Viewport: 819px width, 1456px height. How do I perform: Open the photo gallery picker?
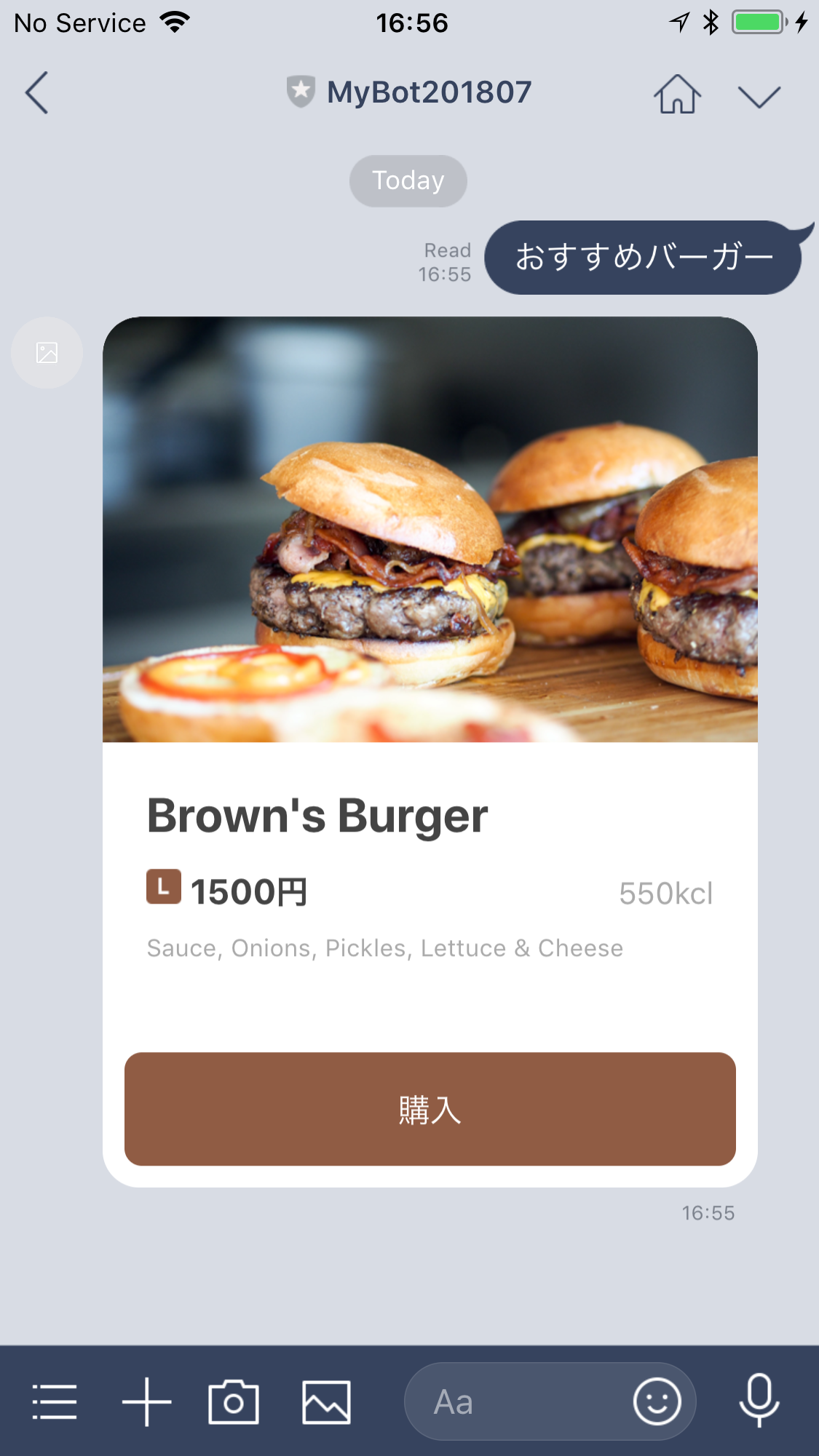pyautogui.click(x=326, y=1401)
